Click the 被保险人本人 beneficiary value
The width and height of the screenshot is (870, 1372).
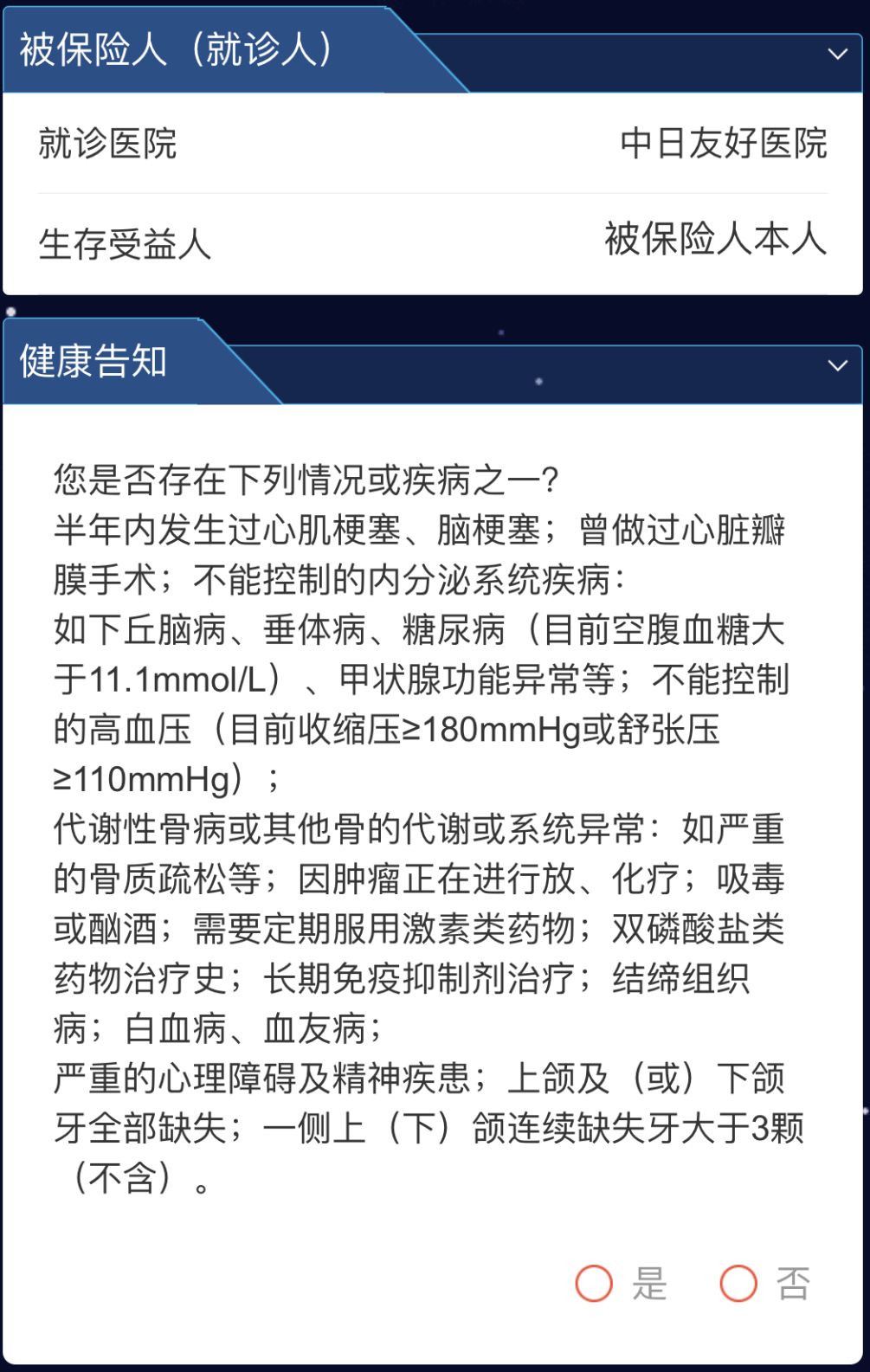coord(715,241)
